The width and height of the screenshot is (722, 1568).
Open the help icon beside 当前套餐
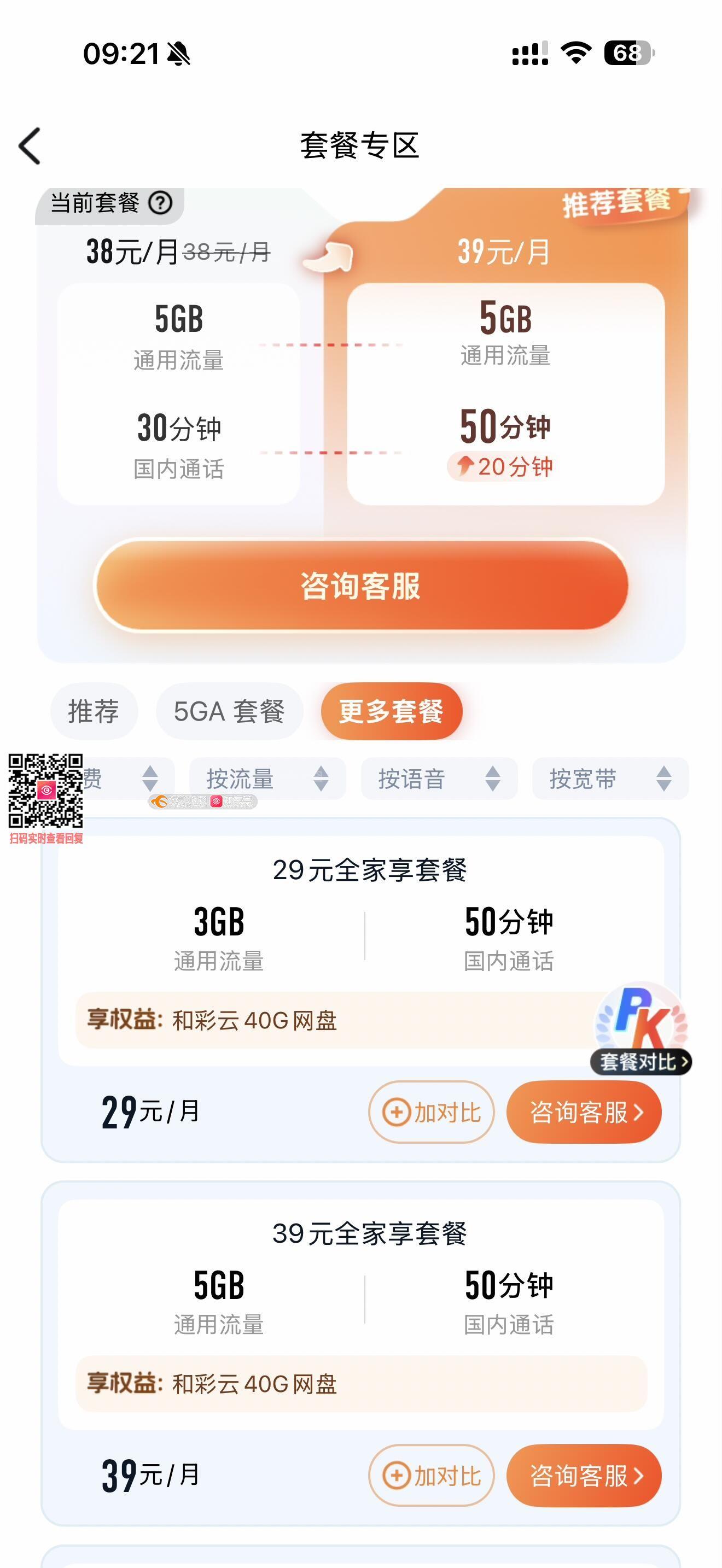coord(160,203)
